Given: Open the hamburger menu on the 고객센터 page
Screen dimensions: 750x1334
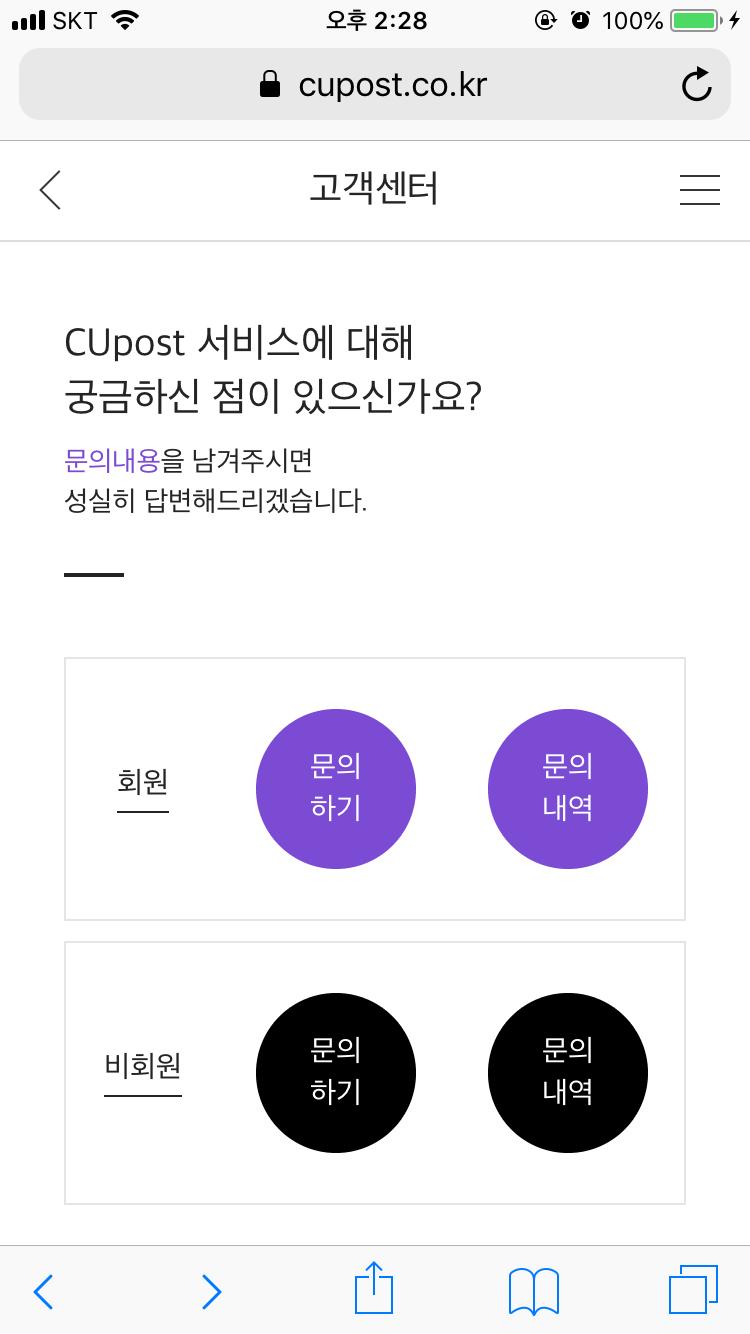Looking at the screenshot, I should 699,190.
